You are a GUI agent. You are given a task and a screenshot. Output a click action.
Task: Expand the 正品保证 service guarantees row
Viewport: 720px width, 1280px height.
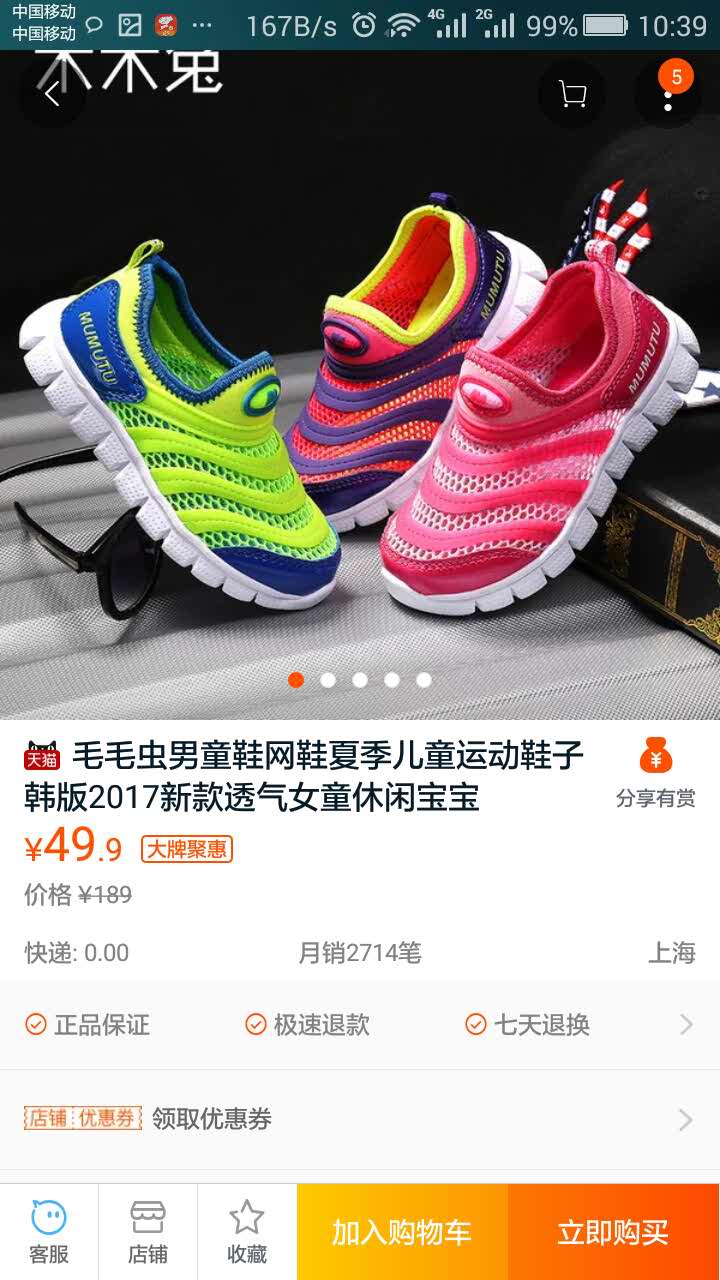coord(360,1025)
